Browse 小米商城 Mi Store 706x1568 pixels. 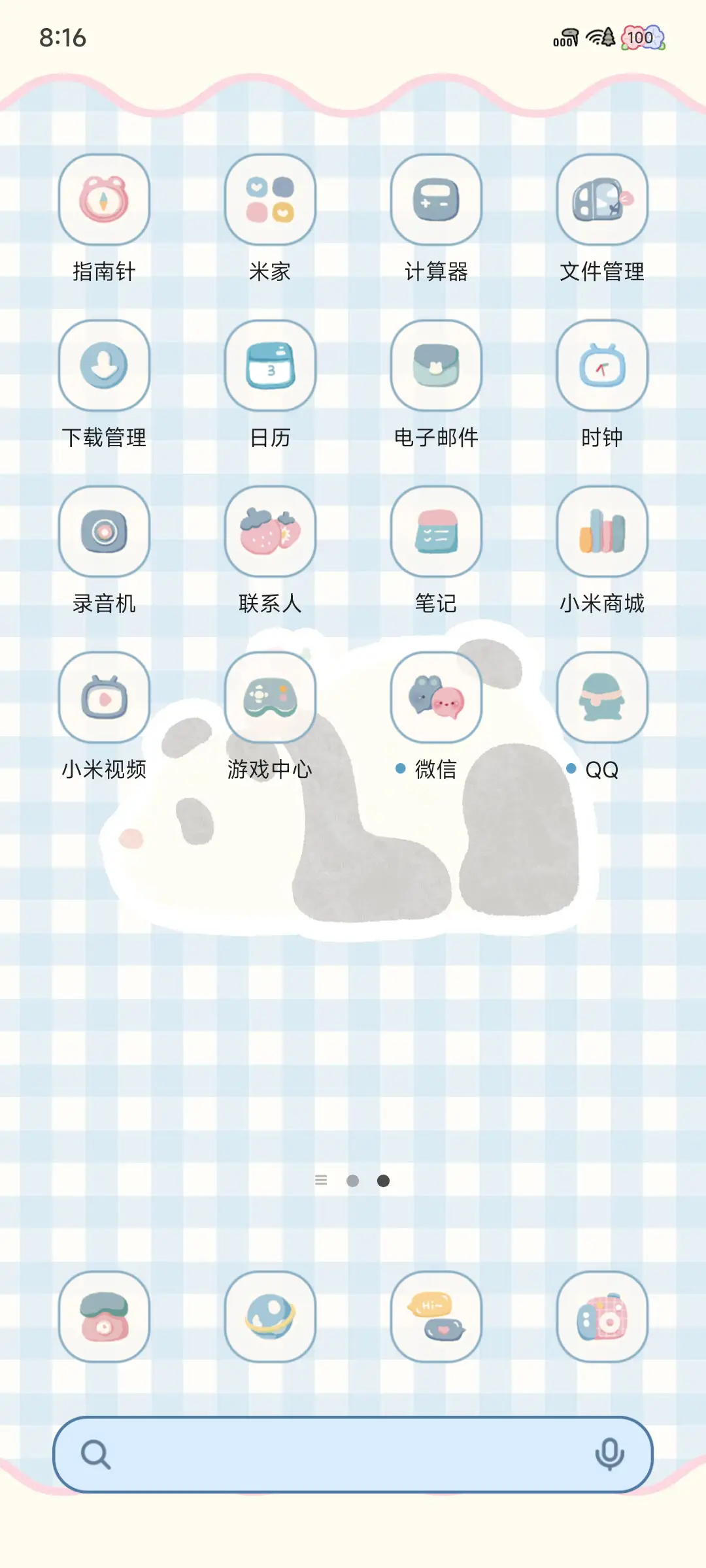click(602, 532)
